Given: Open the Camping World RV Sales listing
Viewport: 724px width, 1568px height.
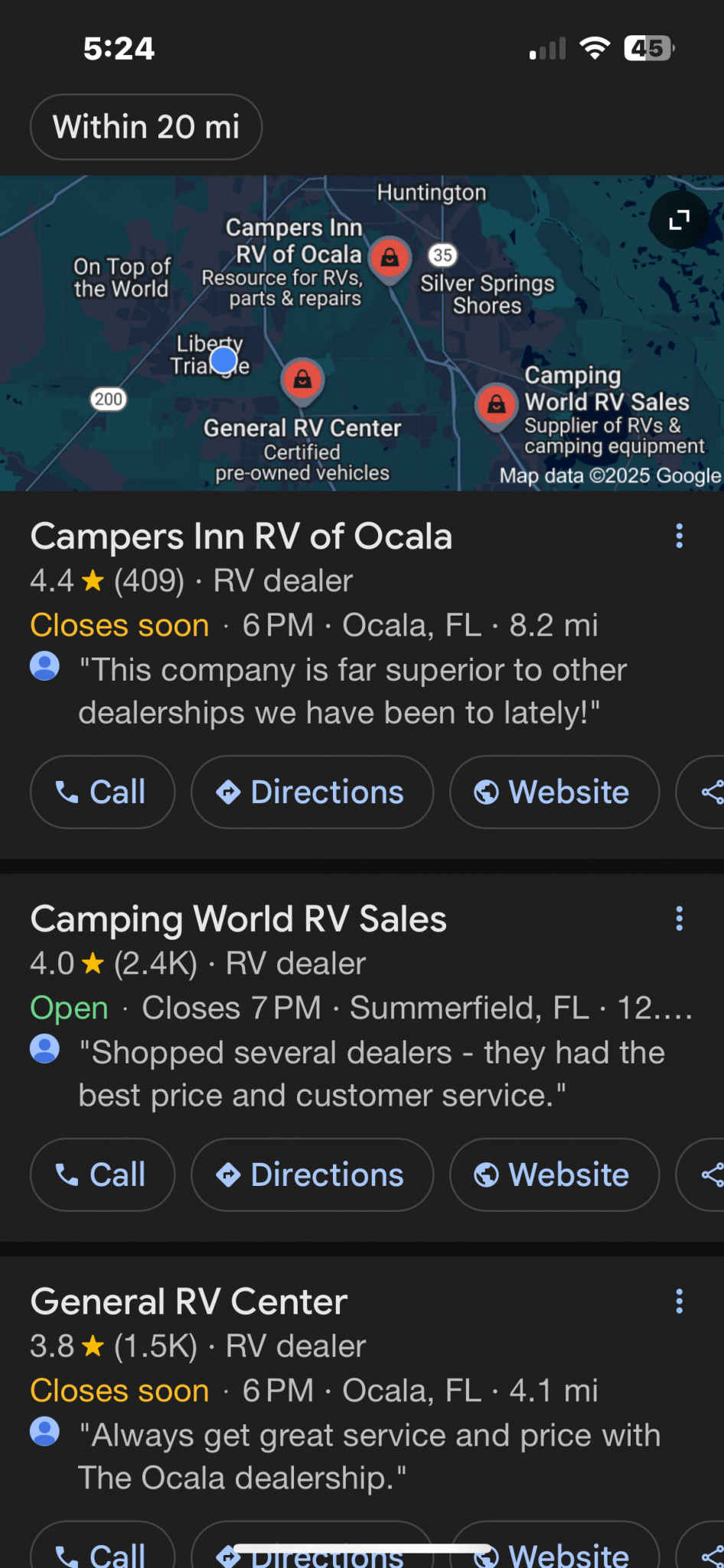Looking at the screenshot, I should click(239, 920).
